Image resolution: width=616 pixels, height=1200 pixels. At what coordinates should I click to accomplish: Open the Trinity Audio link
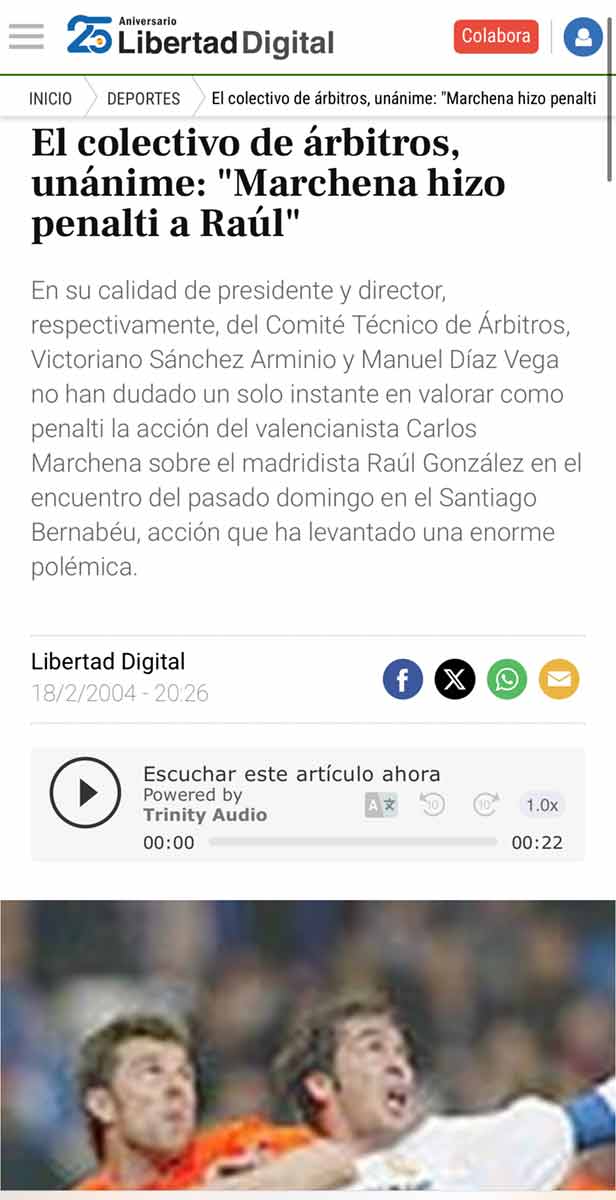pos(205,815)
